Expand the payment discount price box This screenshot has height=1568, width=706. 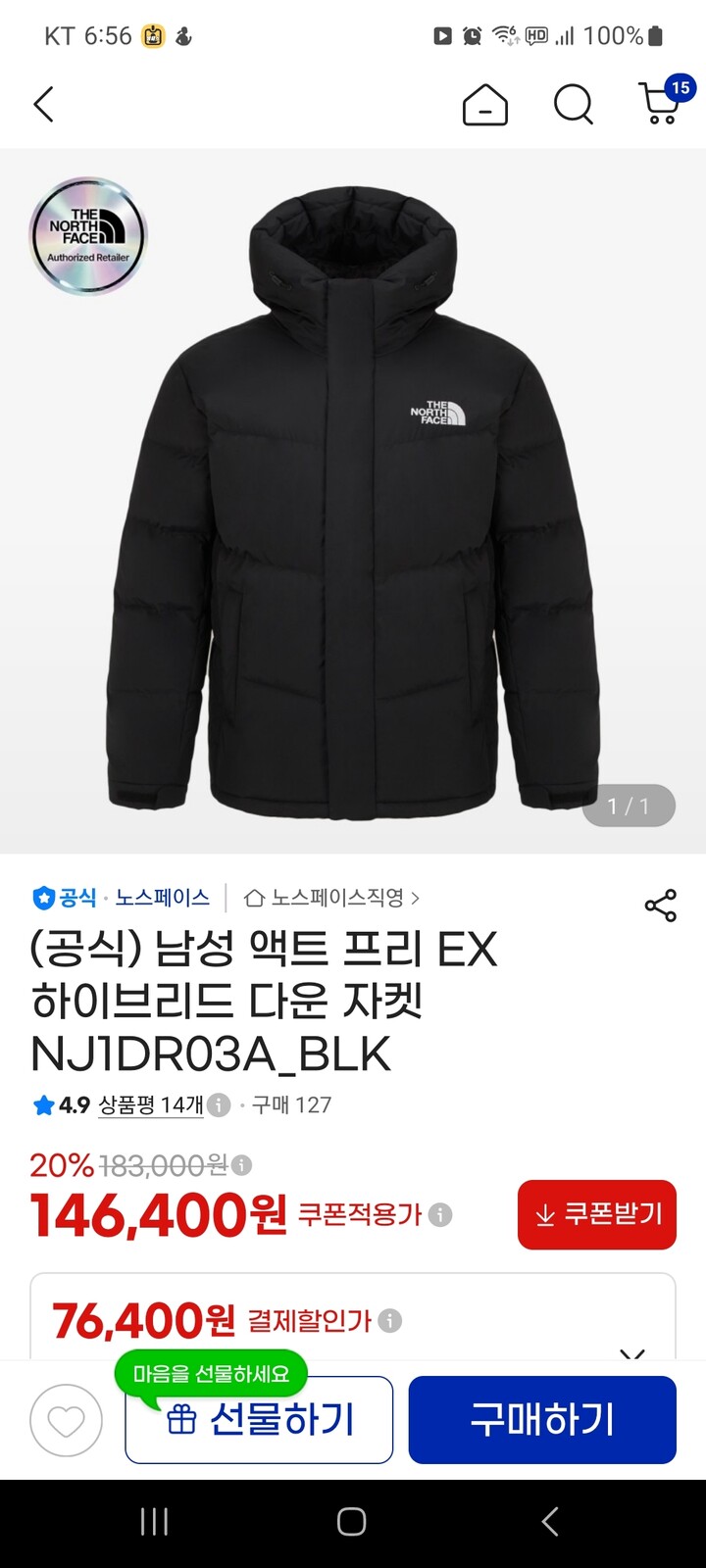pos(632,1352)
